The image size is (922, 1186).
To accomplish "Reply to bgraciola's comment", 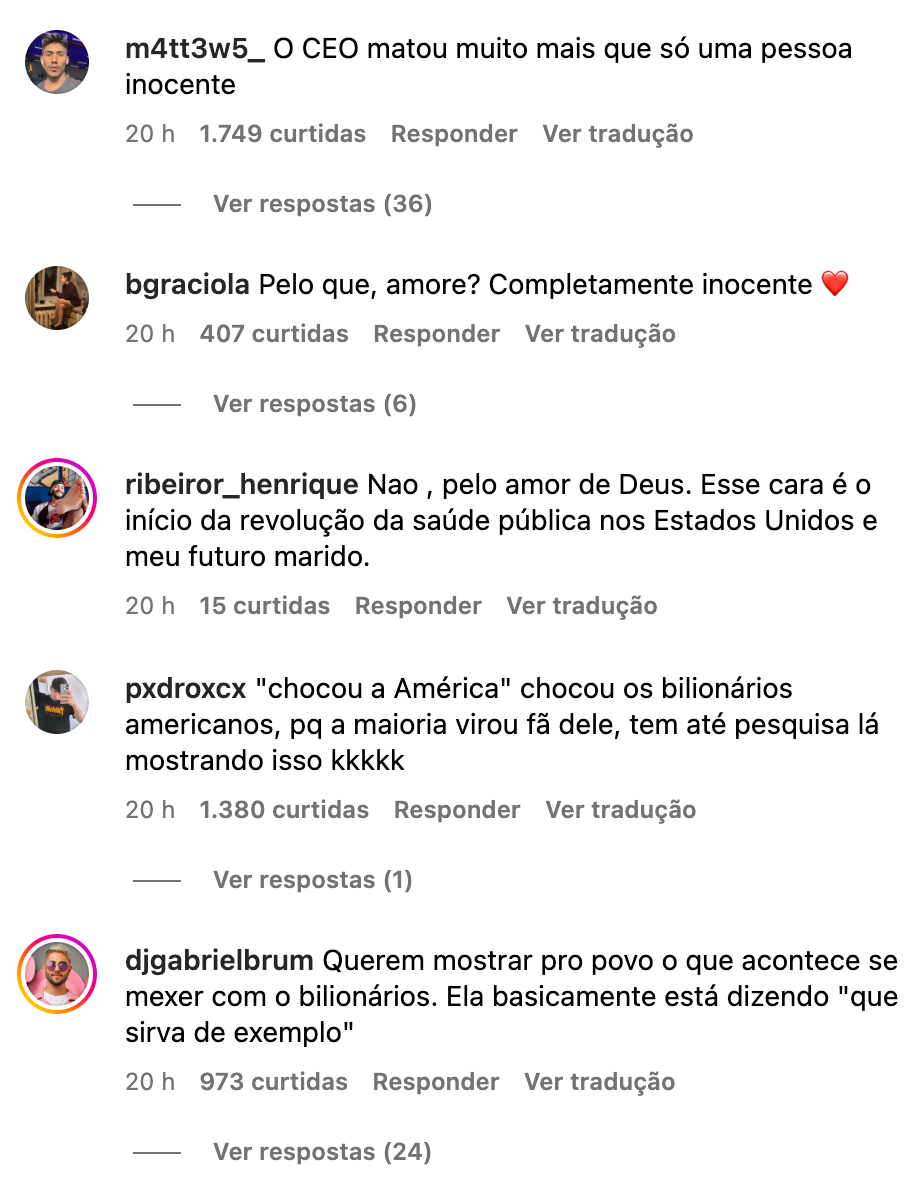I will [436, 334].
